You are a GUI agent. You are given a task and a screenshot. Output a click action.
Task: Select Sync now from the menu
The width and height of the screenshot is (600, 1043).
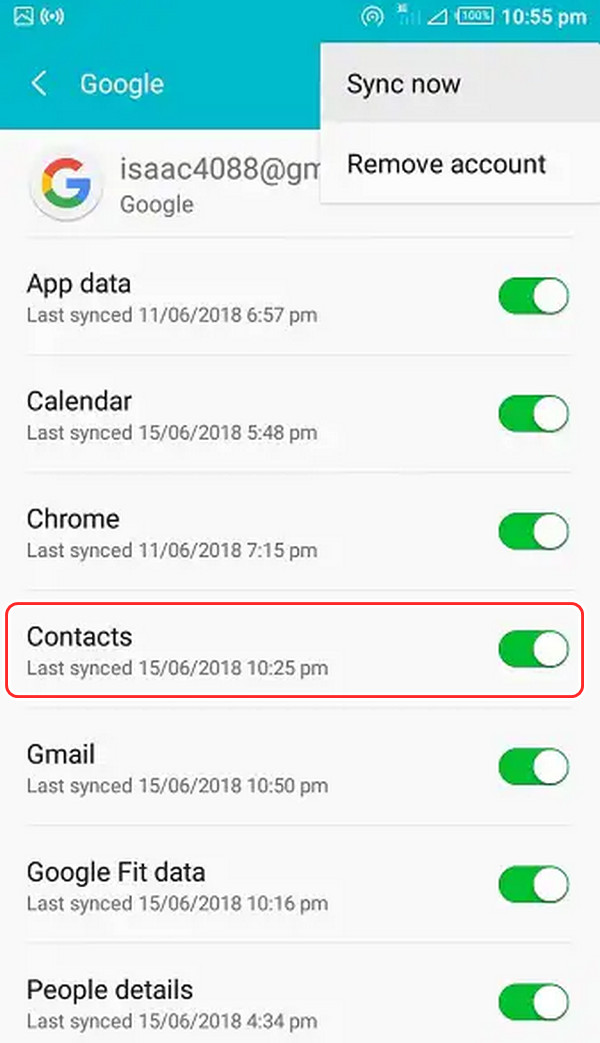[403, 84]
